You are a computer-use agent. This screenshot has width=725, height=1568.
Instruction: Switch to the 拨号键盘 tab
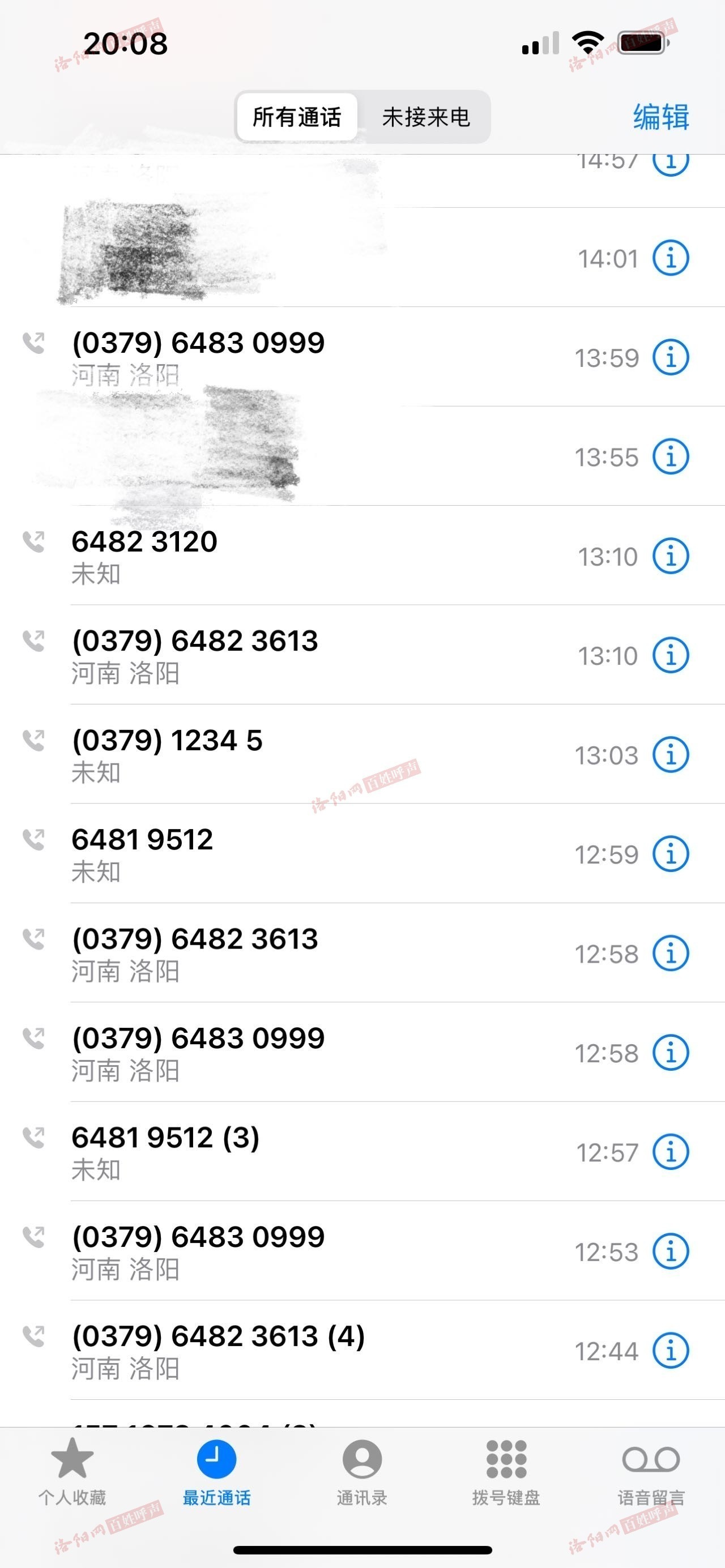point(506,1472)
